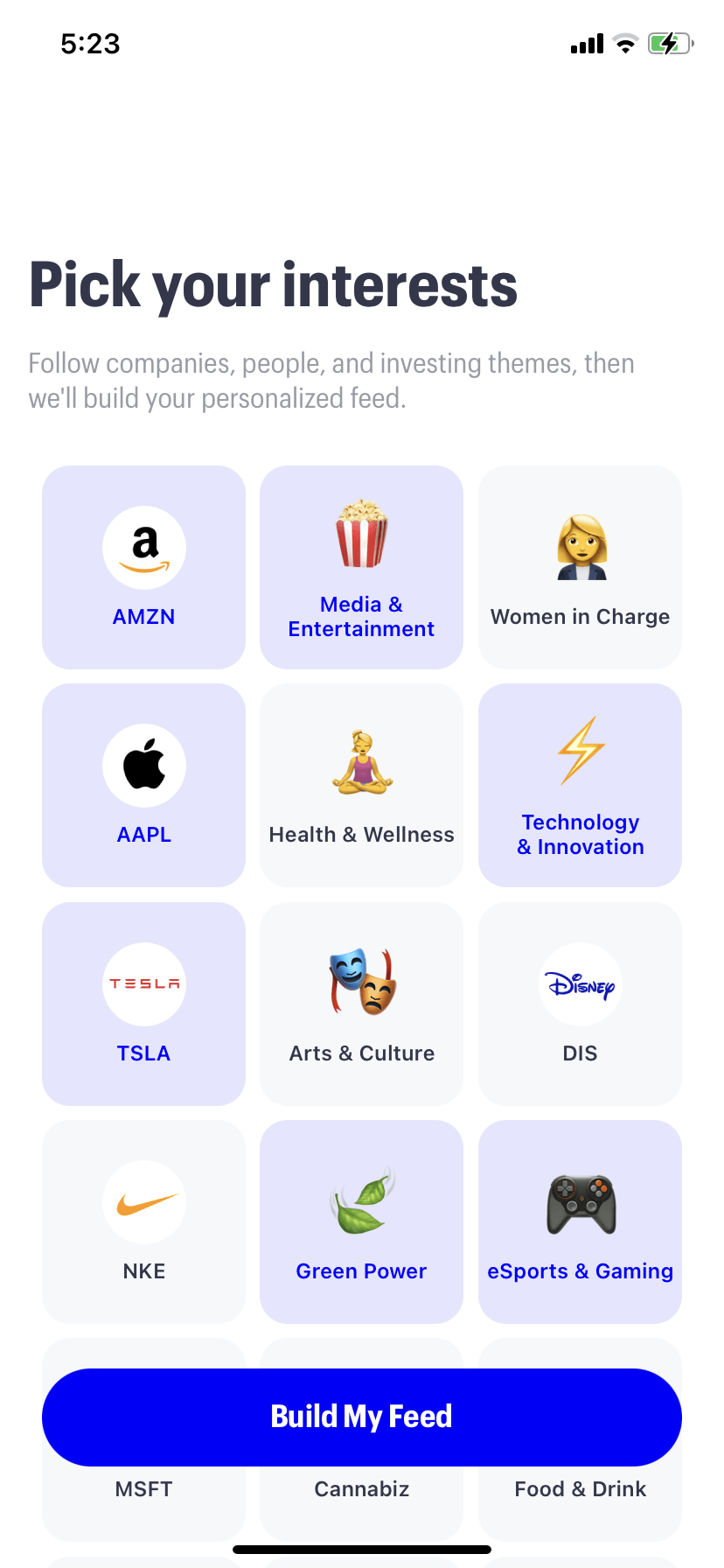This screenshot has height=1568, width=724.
Task: Tap the Build My Feed button
Action: (x=362, y=1417)
